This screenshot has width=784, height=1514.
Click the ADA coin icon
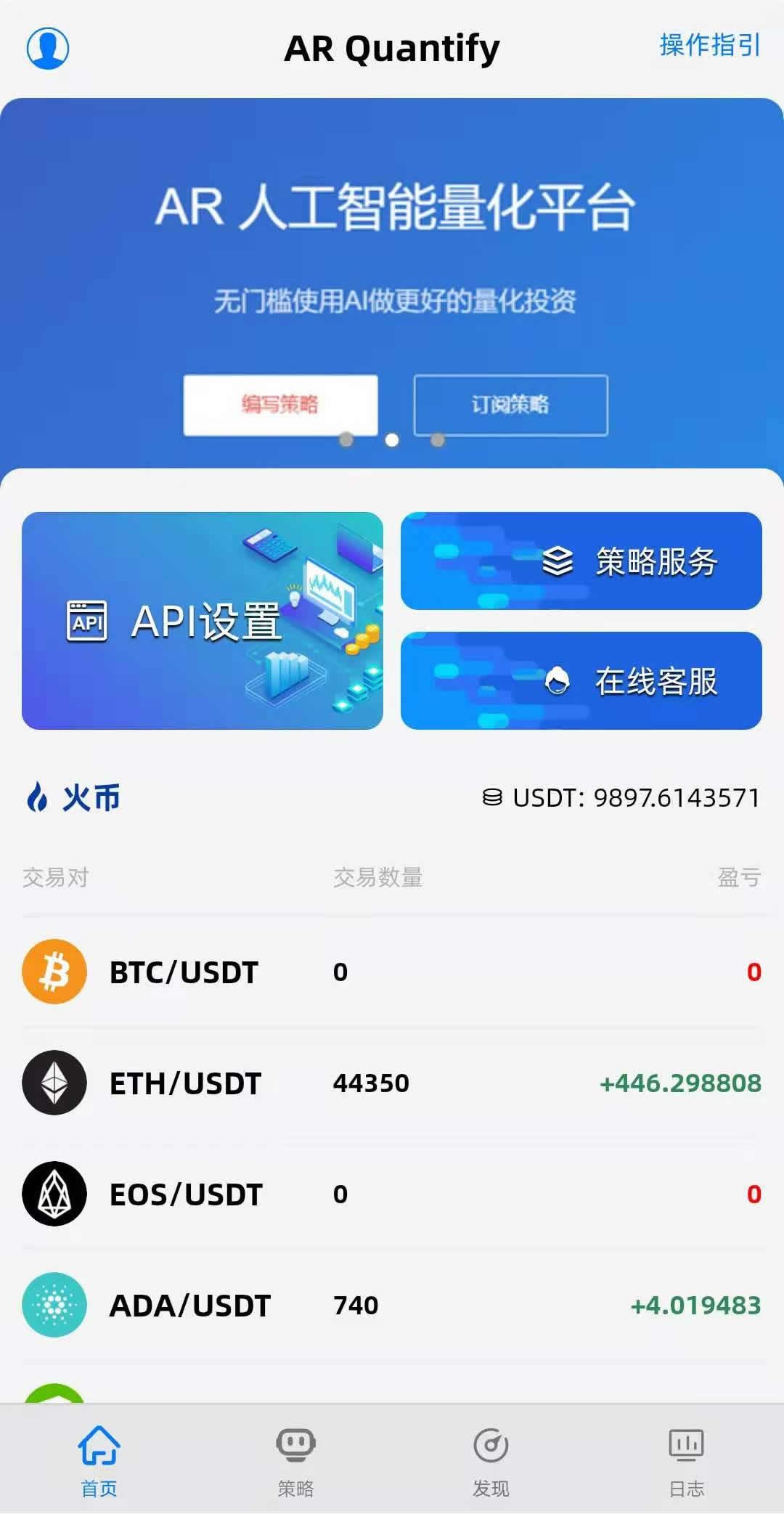(54, 1305)
